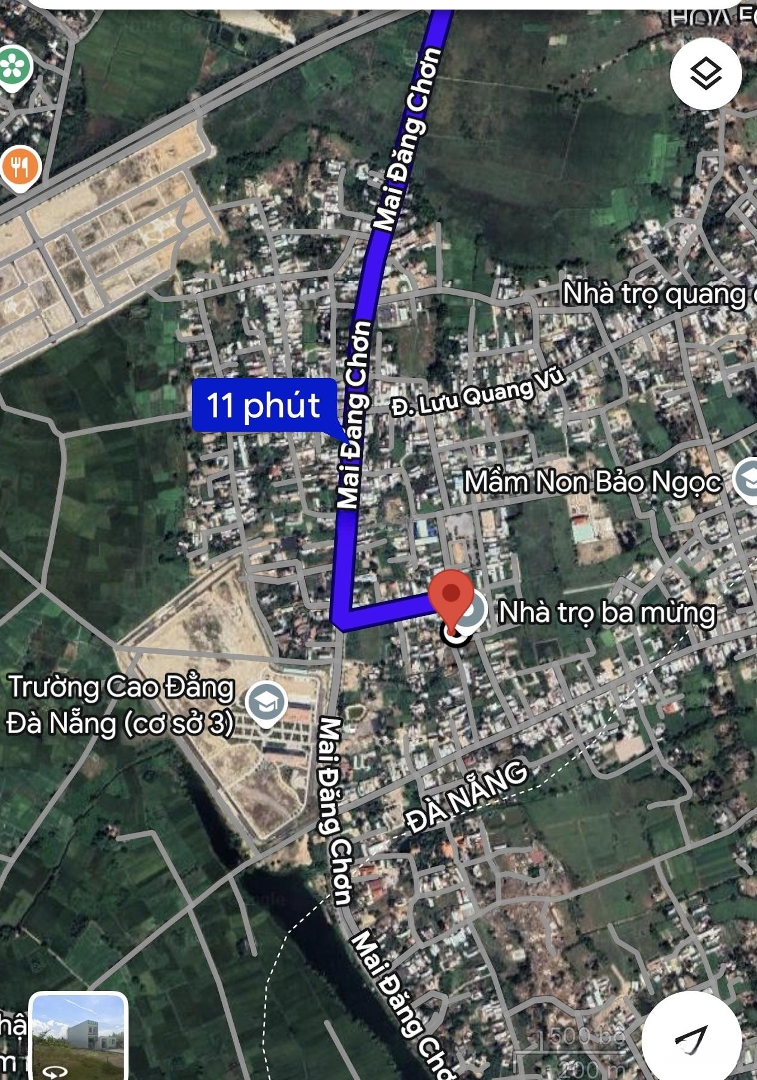Select the Trường Cao Đẳng Đà Nẵng school icon

coord(266,702)
